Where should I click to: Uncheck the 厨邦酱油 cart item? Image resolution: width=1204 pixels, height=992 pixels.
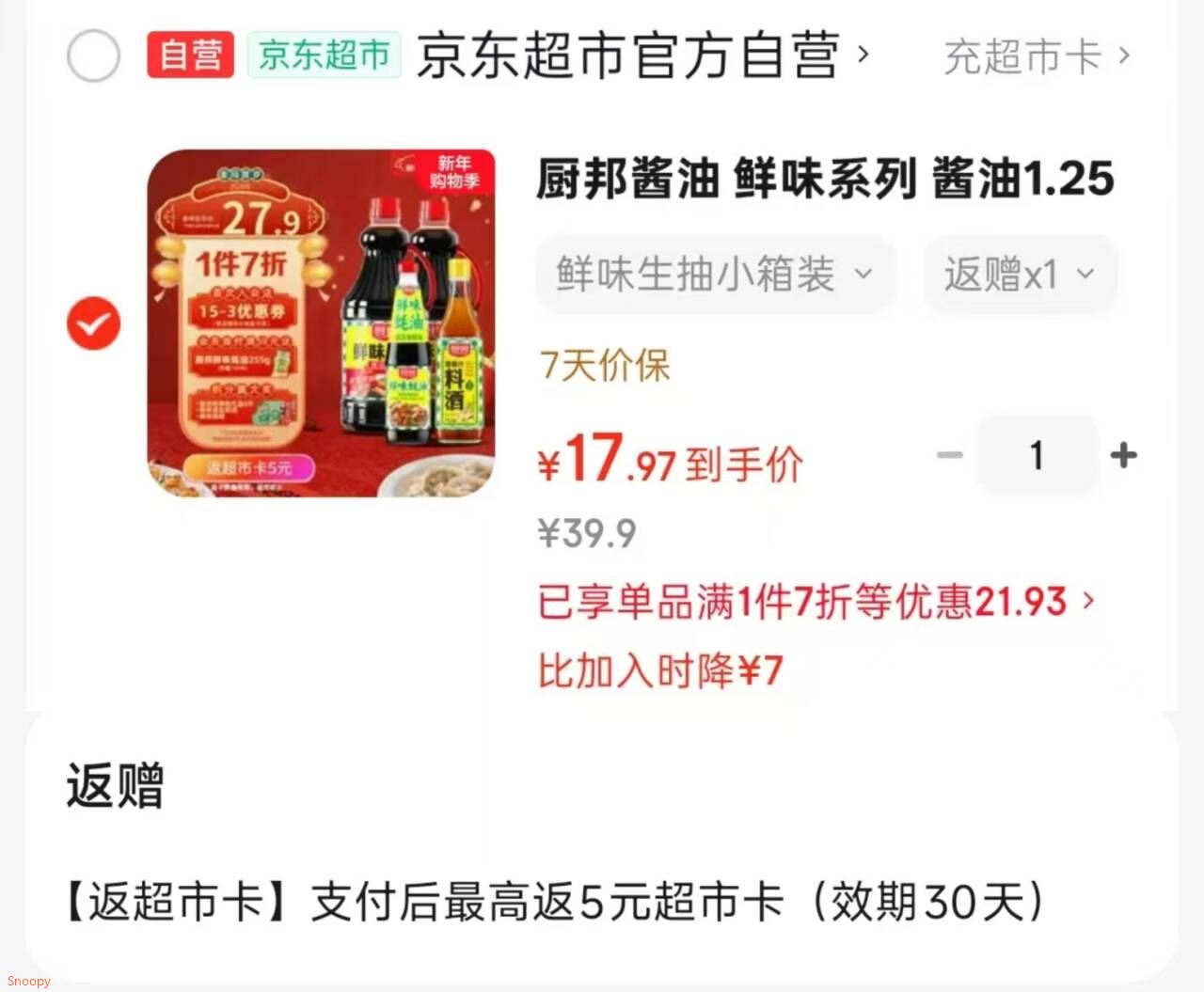point(93,323)
